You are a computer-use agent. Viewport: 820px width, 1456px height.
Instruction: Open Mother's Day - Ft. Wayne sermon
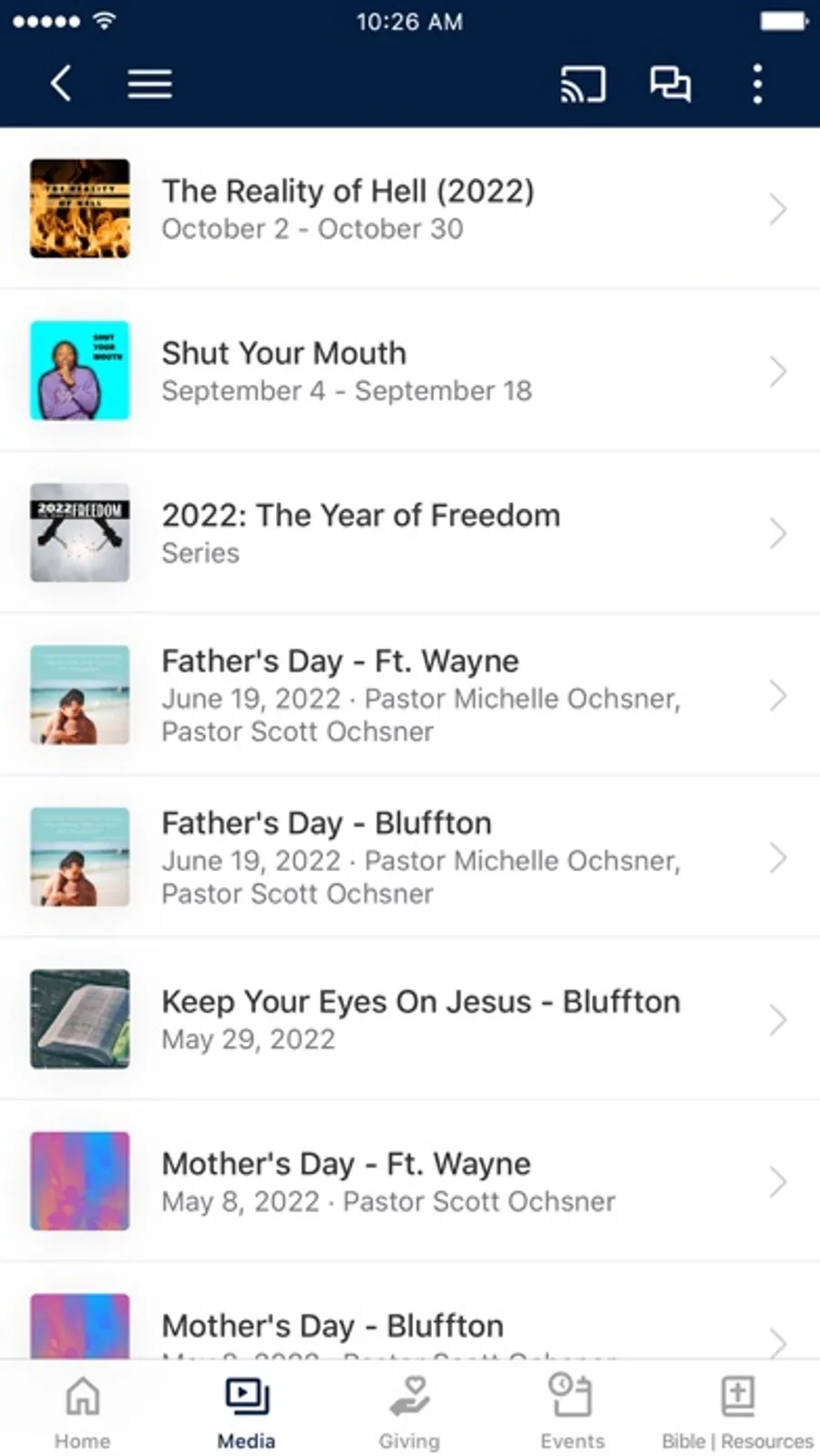(410, 1182)
